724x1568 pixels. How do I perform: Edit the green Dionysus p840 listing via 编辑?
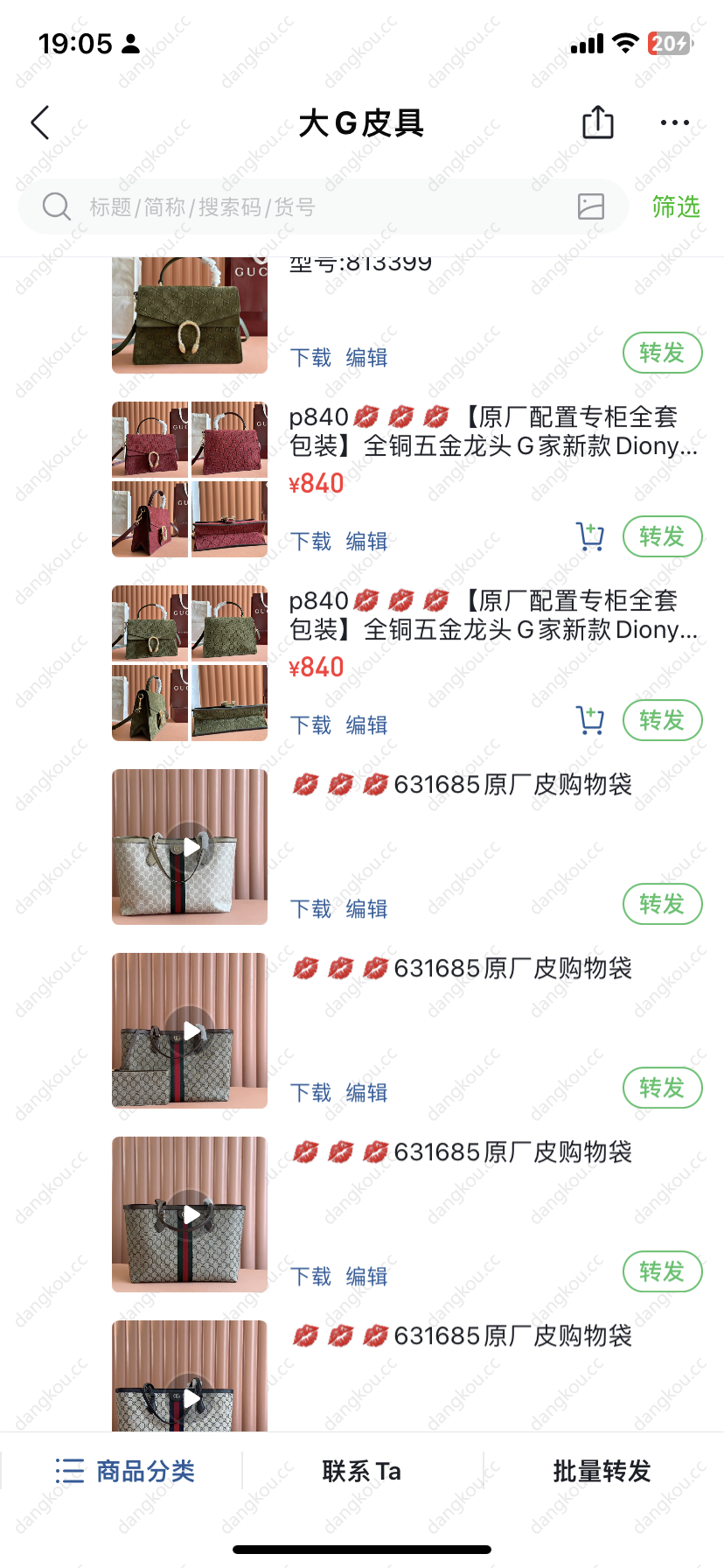[x=367, y=725]
